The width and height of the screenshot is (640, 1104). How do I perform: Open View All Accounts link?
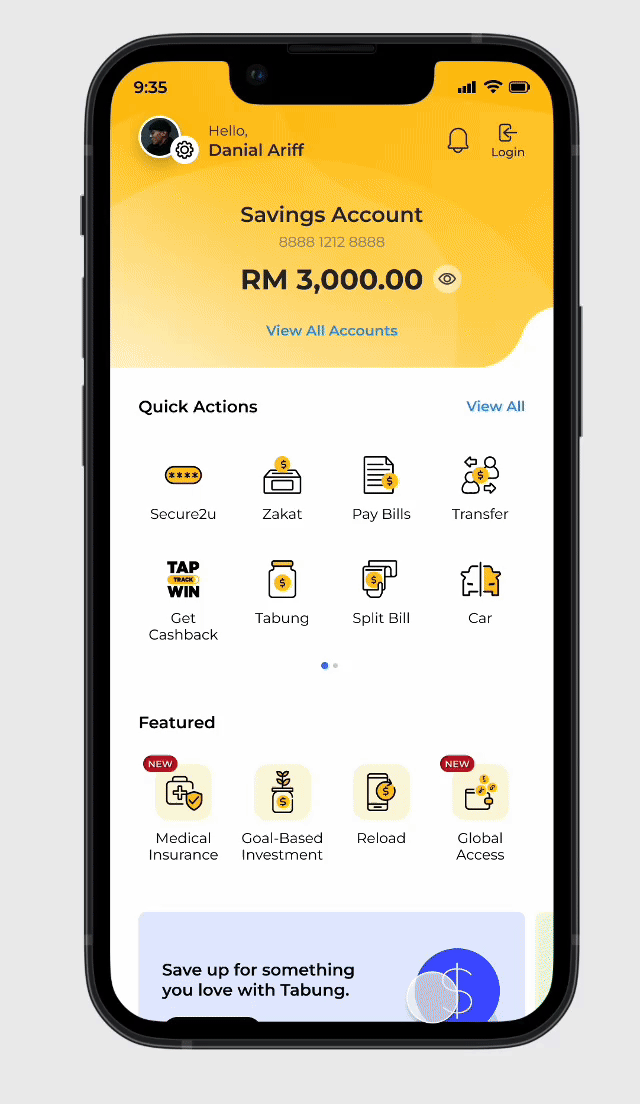[x=331, y=330]
